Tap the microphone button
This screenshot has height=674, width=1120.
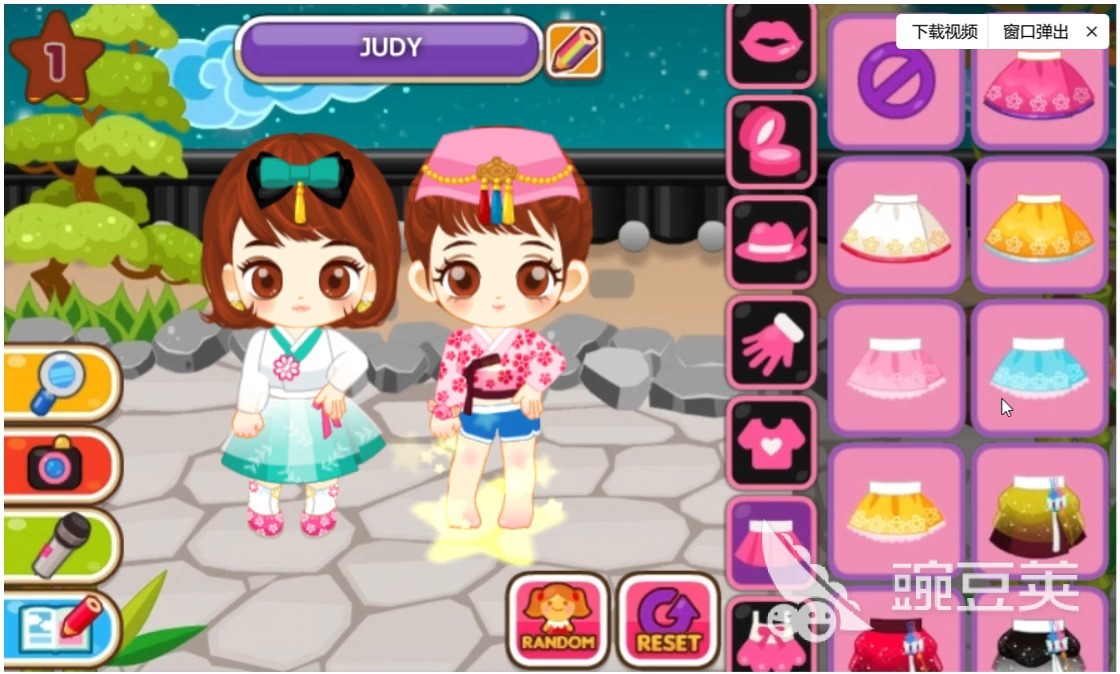[60, 547]
